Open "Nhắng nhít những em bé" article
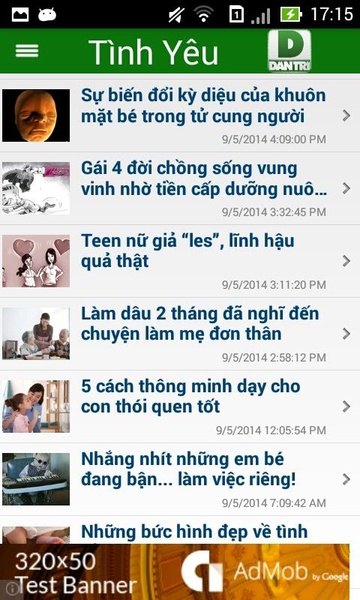 180,479
